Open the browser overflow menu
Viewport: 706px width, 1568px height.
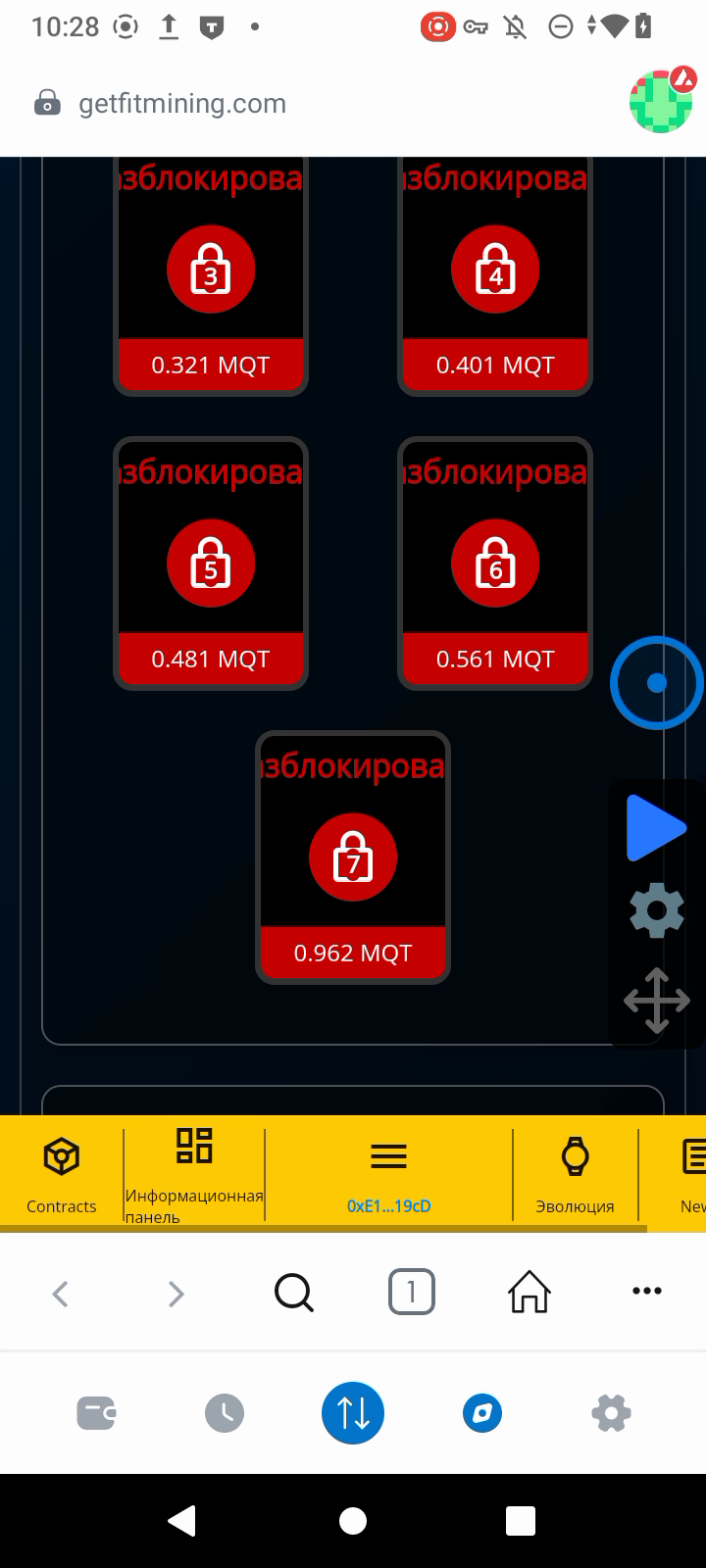[646, 1292]
